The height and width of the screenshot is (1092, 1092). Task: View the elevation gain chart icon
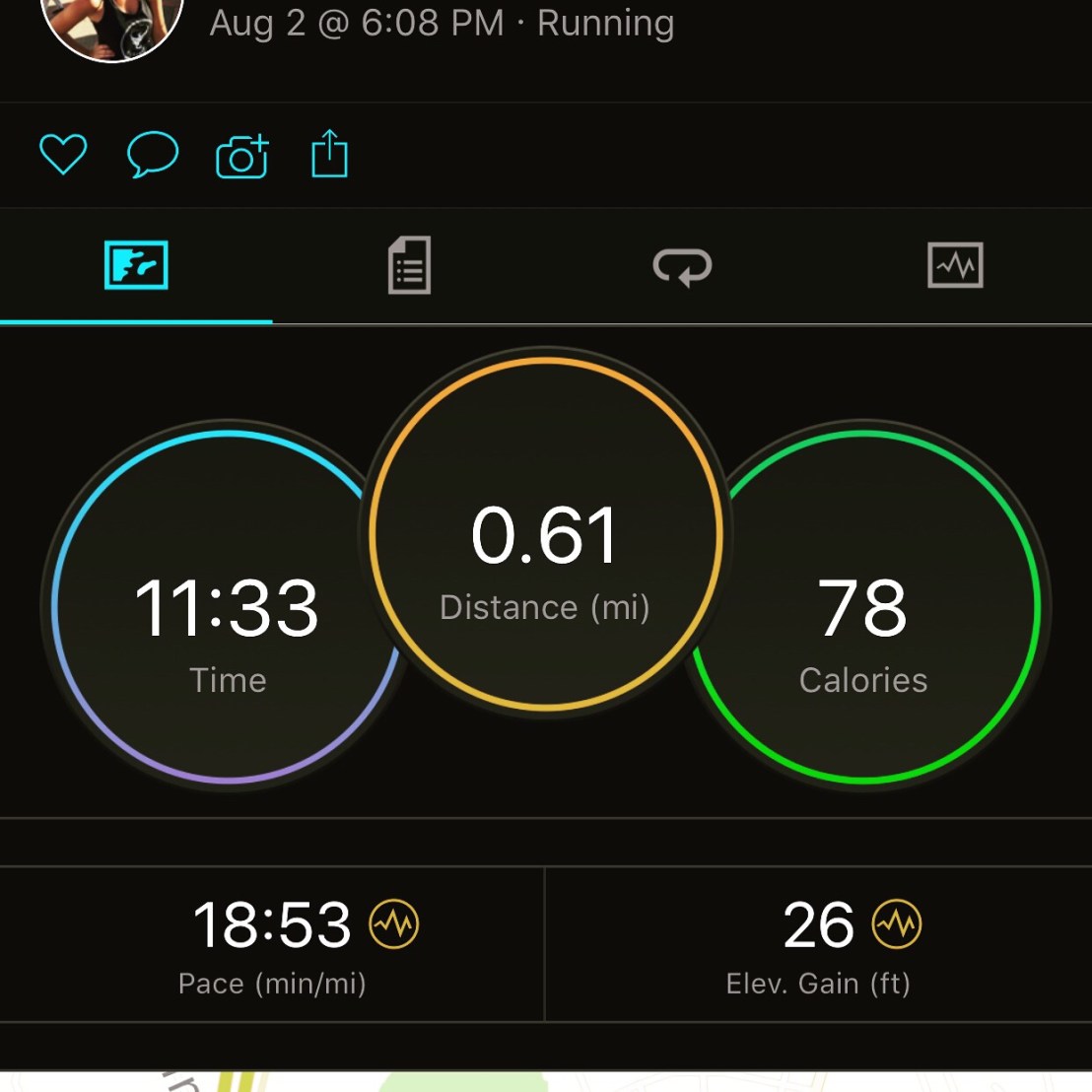tap(897, 924)
